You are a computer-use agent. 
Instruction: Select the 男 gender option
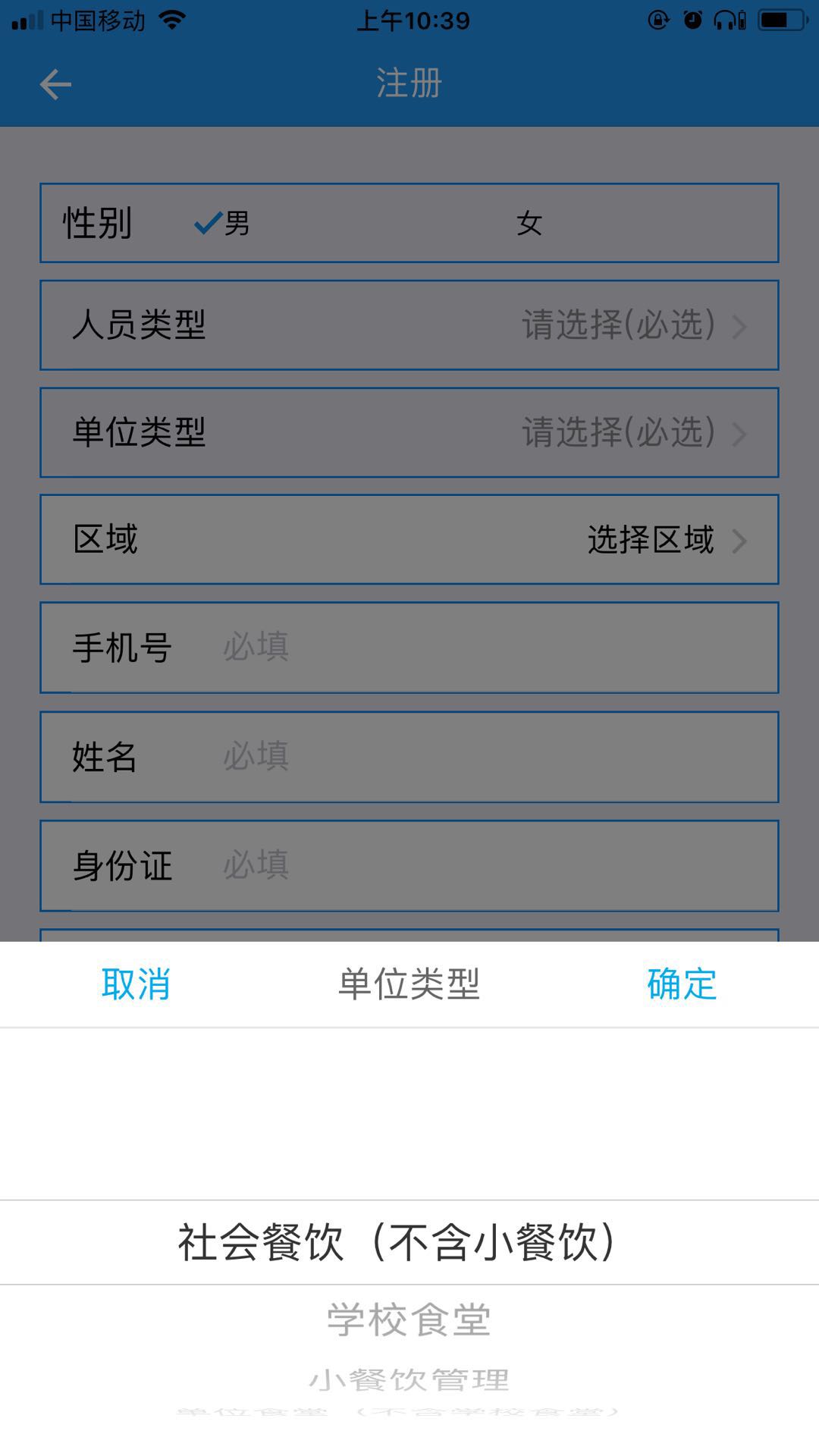click(x=235, y=224)
